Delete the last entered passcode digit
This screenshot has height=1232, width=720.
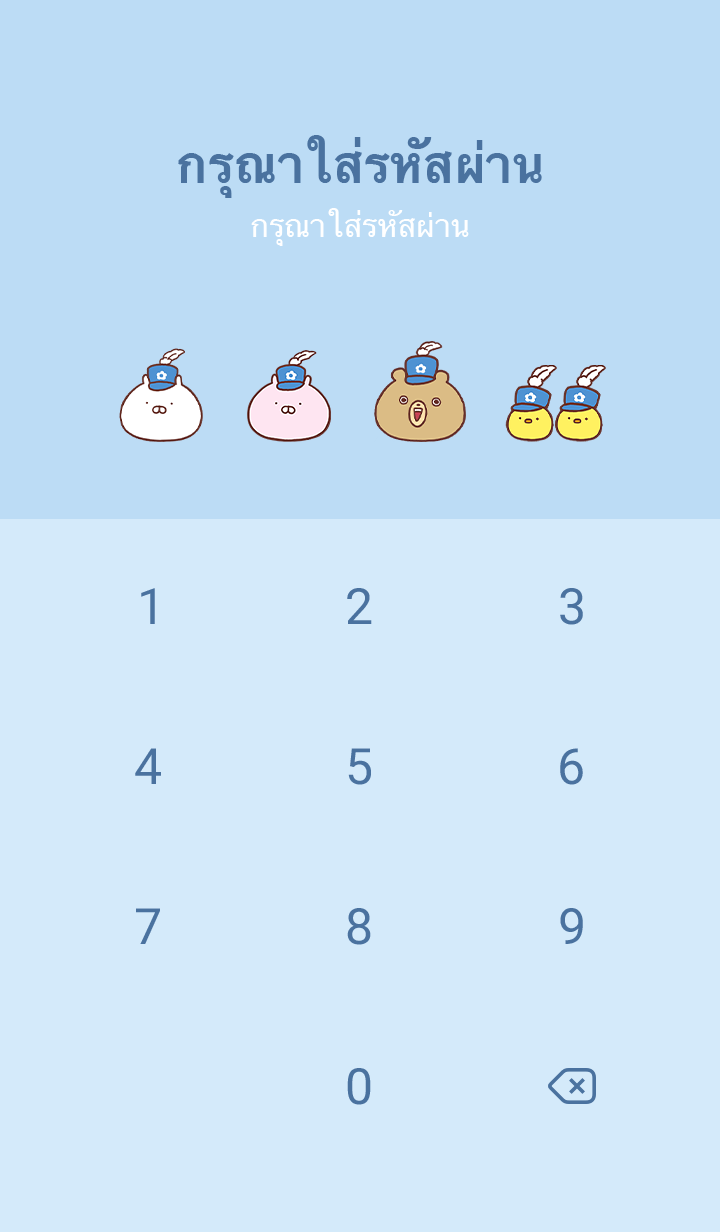click(572, 1086)
